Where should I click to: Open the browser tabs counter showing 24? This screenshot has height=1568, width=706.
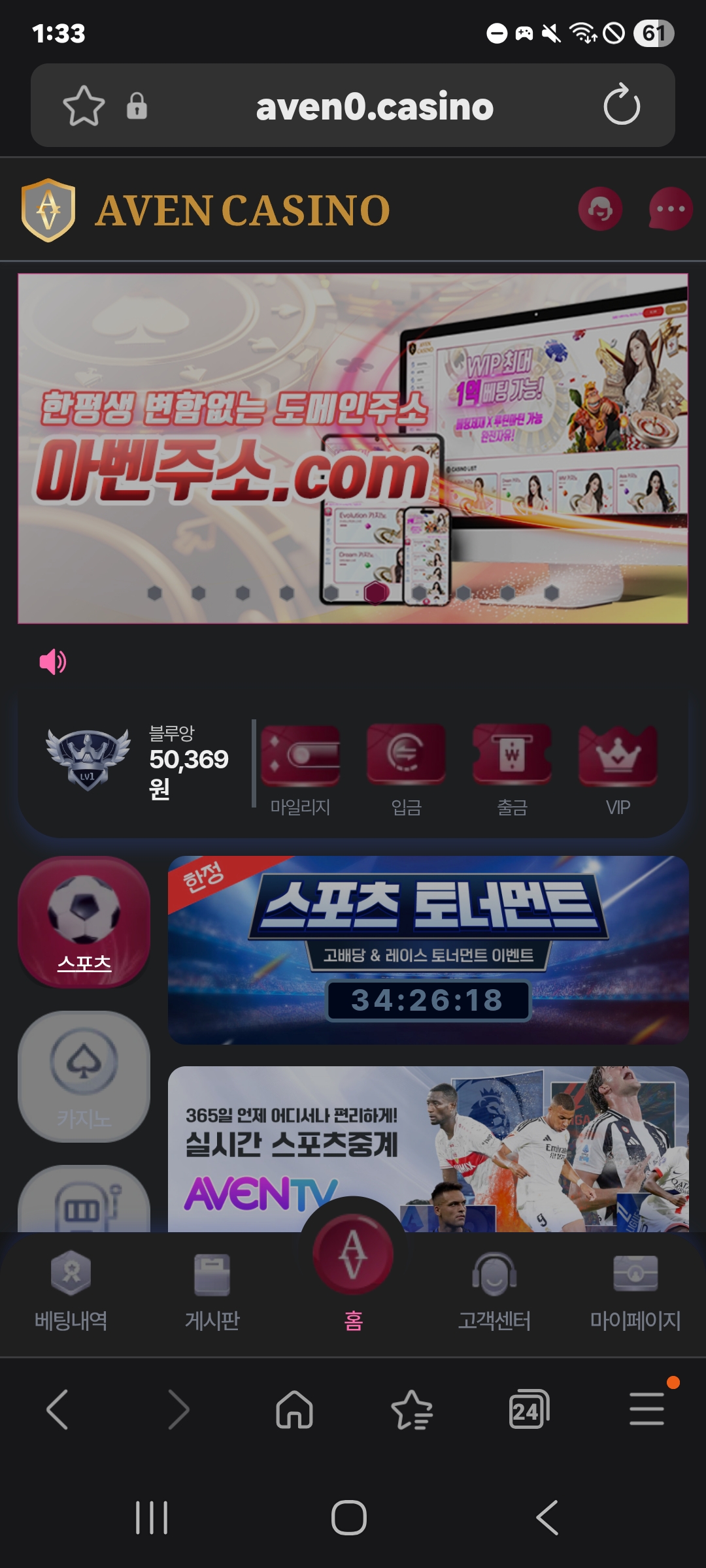click(x=528, y=1409)
